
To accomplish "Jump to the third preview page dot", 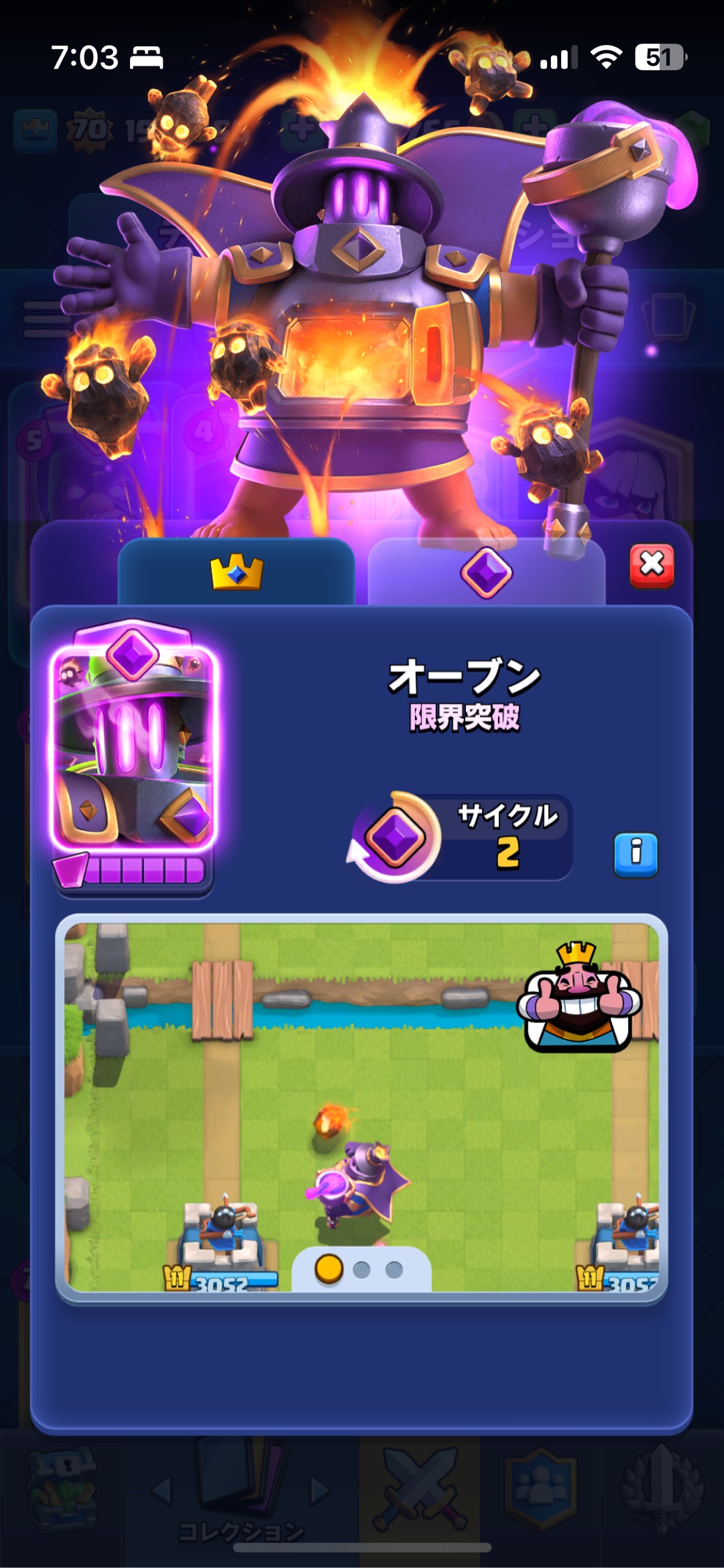I will 394,1270.
